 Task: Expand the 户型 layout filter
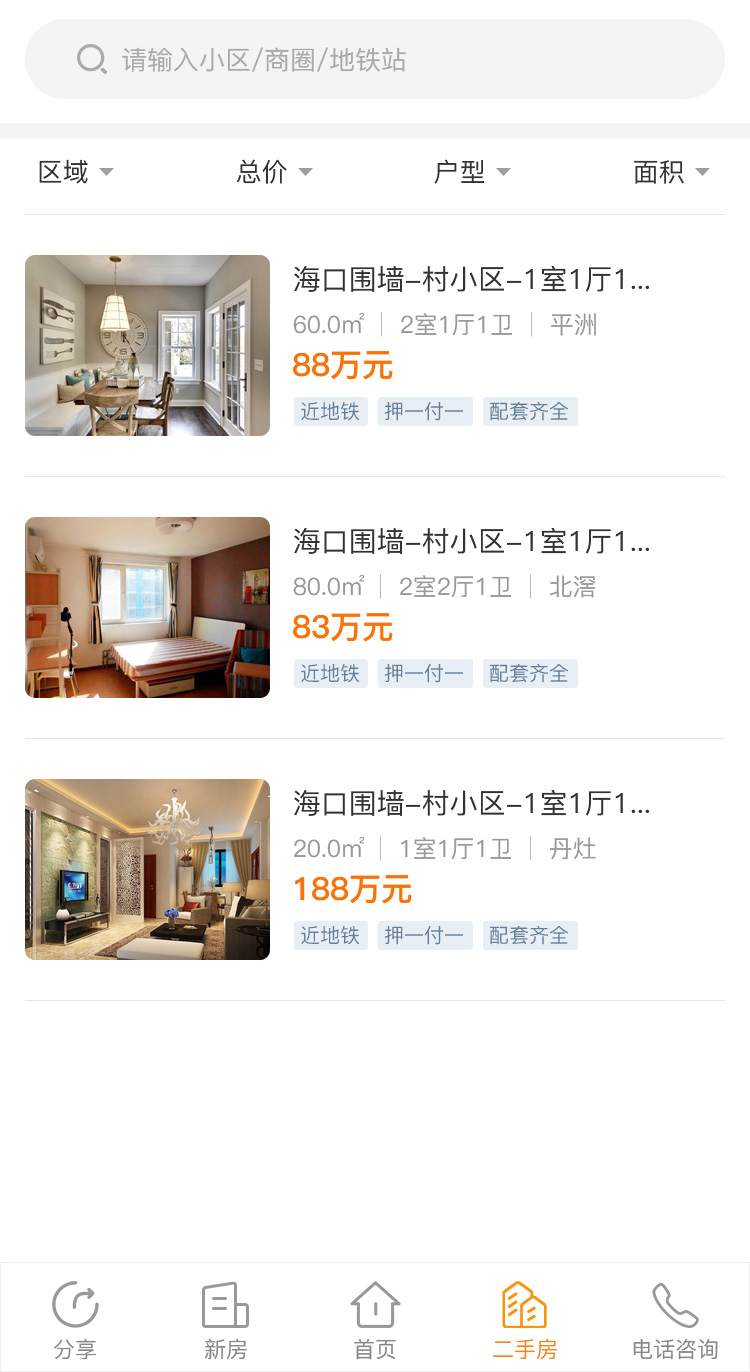472,172
